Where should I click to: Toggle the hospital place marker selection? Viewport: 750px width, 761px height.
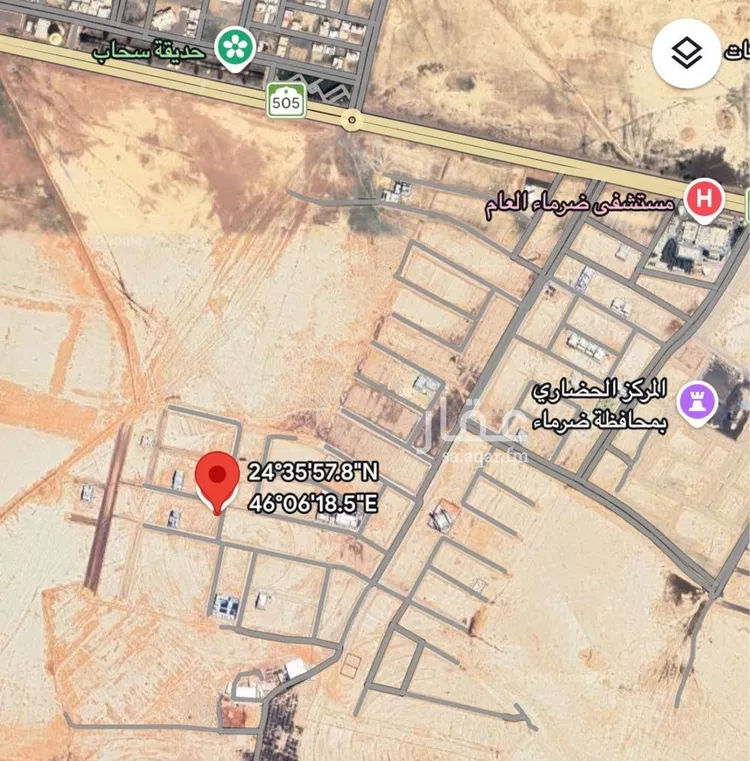point(703,199)
